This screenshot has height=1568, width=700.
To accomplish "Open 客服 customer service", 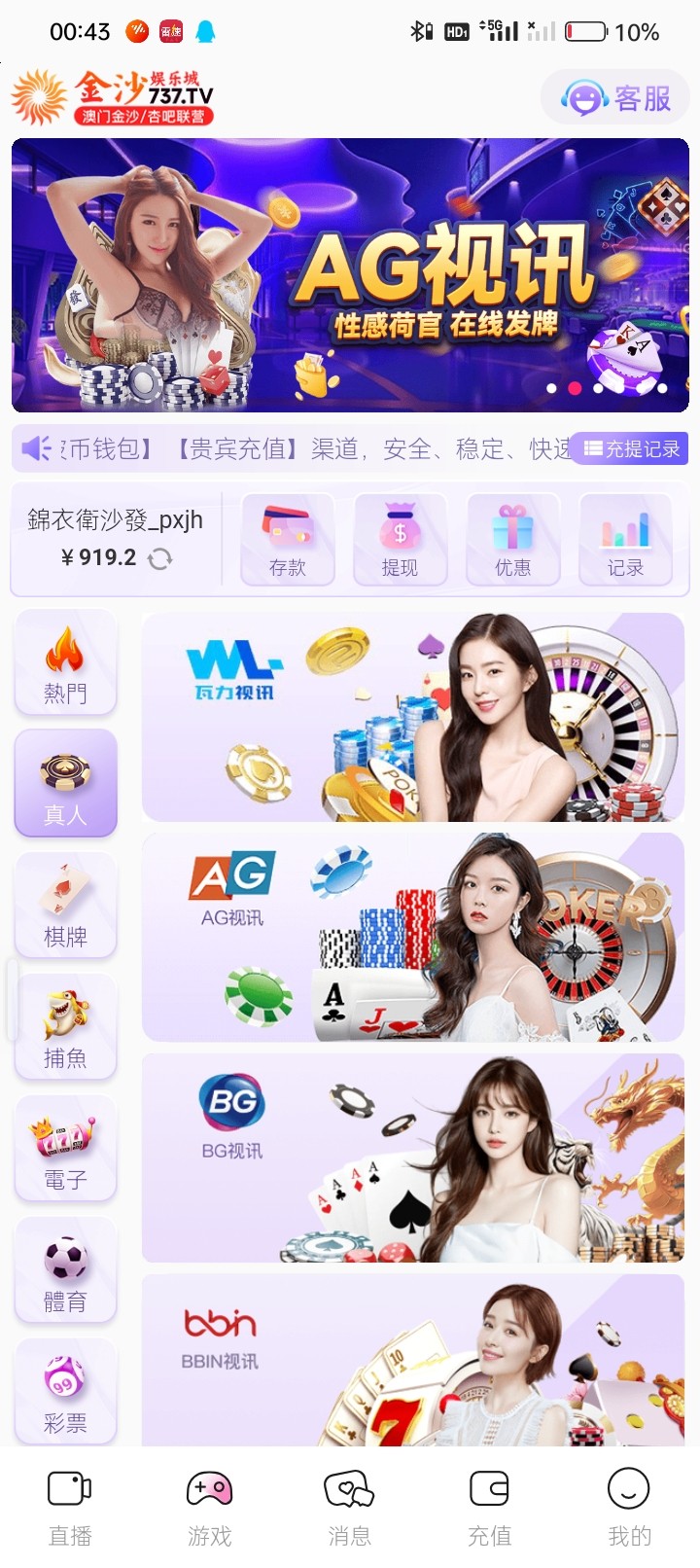I will 615,97.
